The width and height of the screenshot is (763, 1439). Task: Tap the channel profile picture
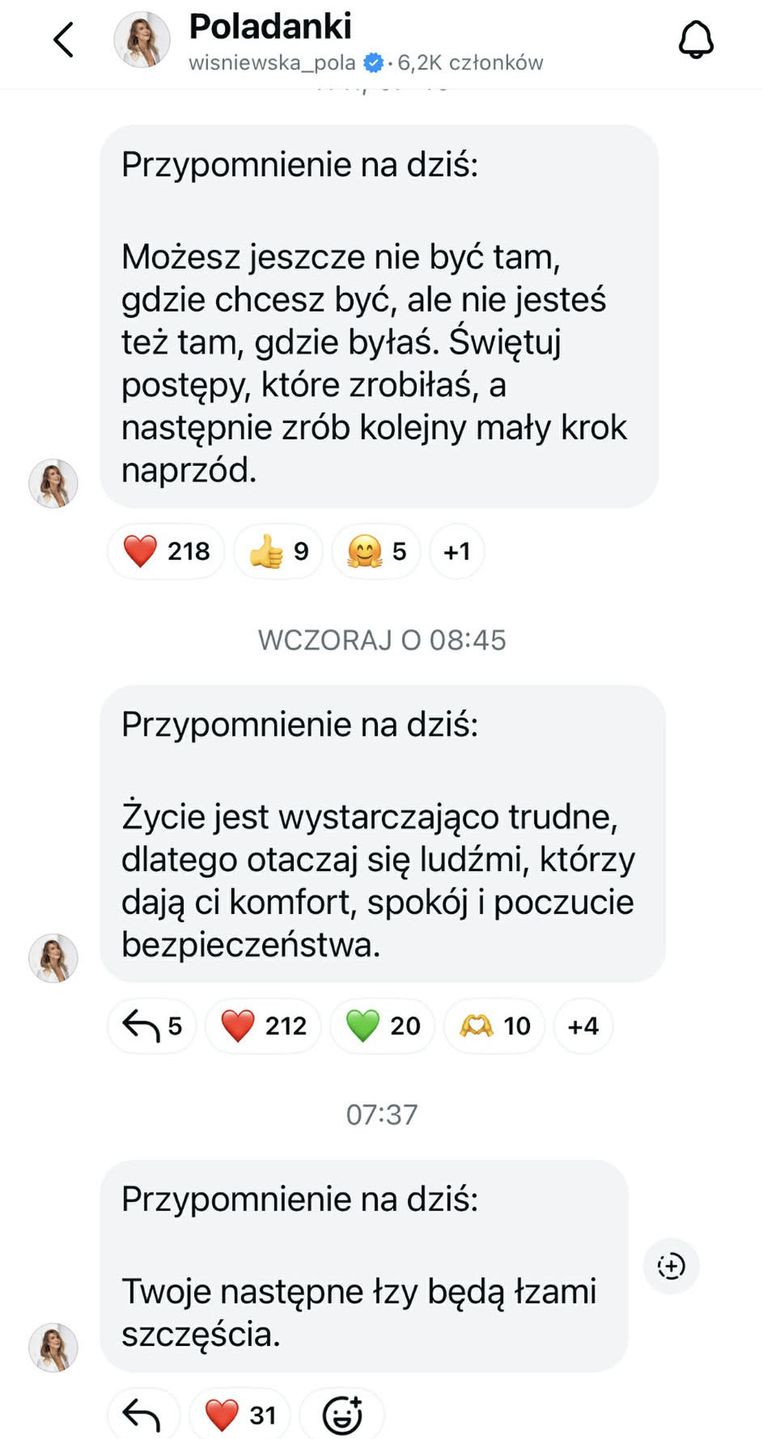141,40
